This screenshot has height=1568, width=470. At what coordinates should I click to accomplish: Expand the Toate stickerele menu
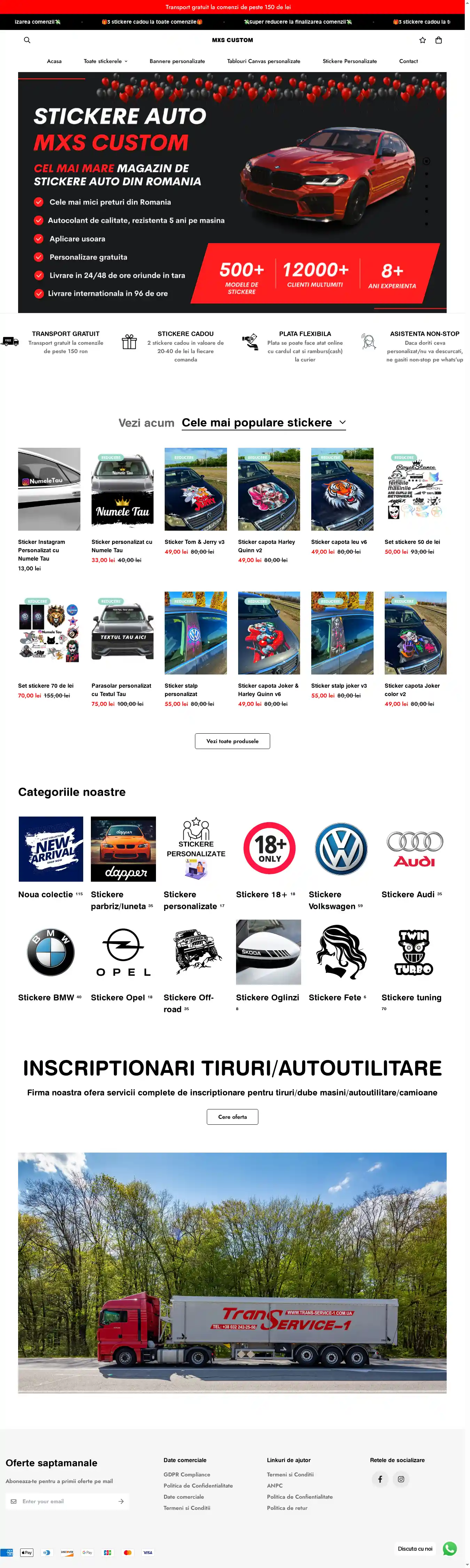click(x=105, y=62)
